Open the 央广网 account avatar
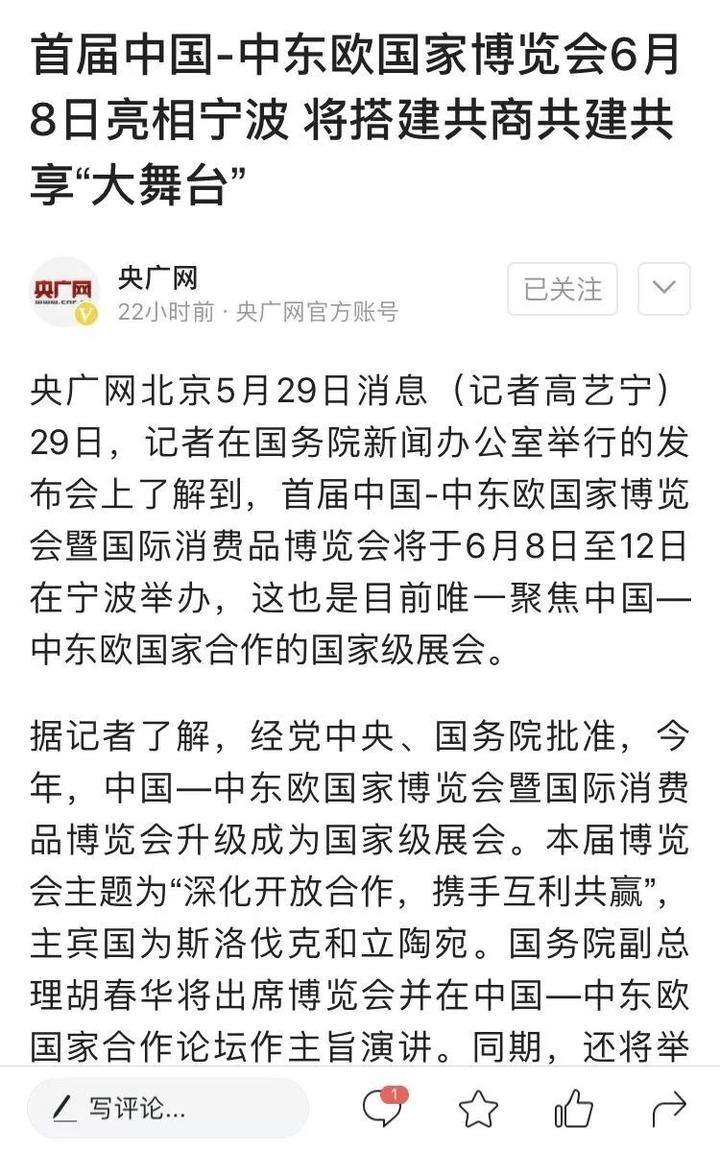The width and height of the screenshot is (720, 1151). click(x=66, y=291)
